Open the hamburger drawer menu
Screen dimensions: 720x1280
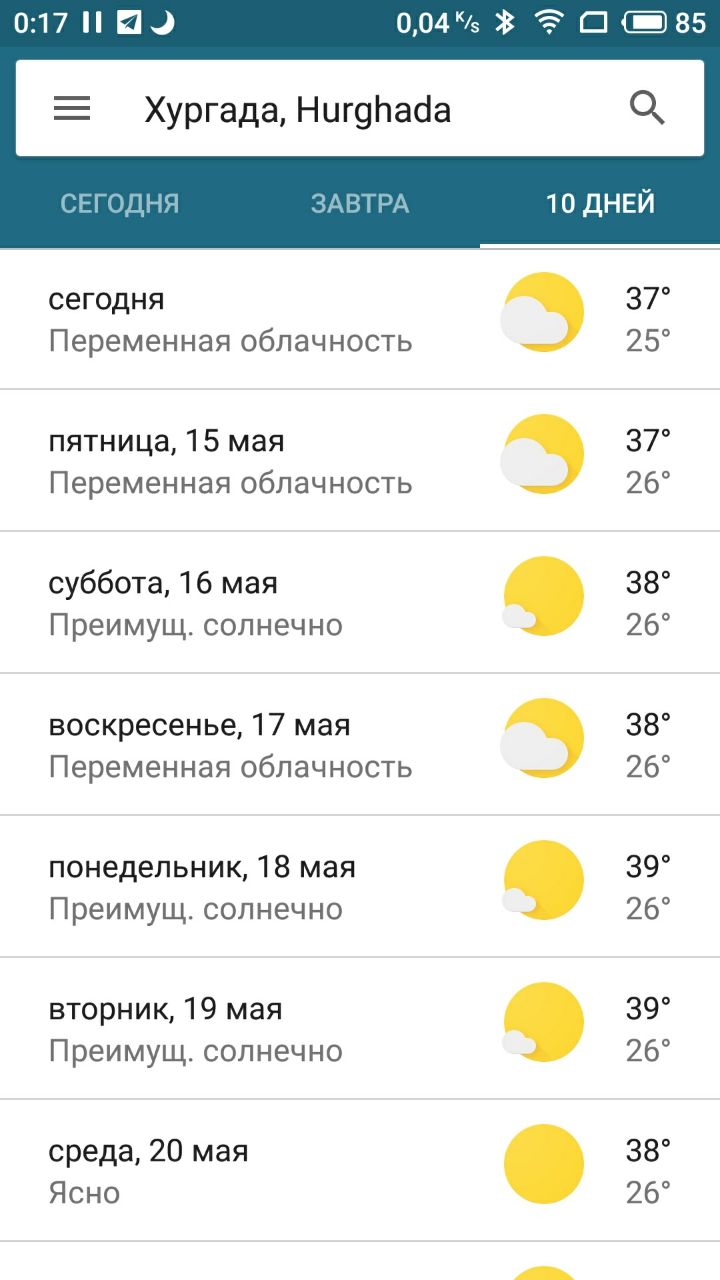coord(72,108)
